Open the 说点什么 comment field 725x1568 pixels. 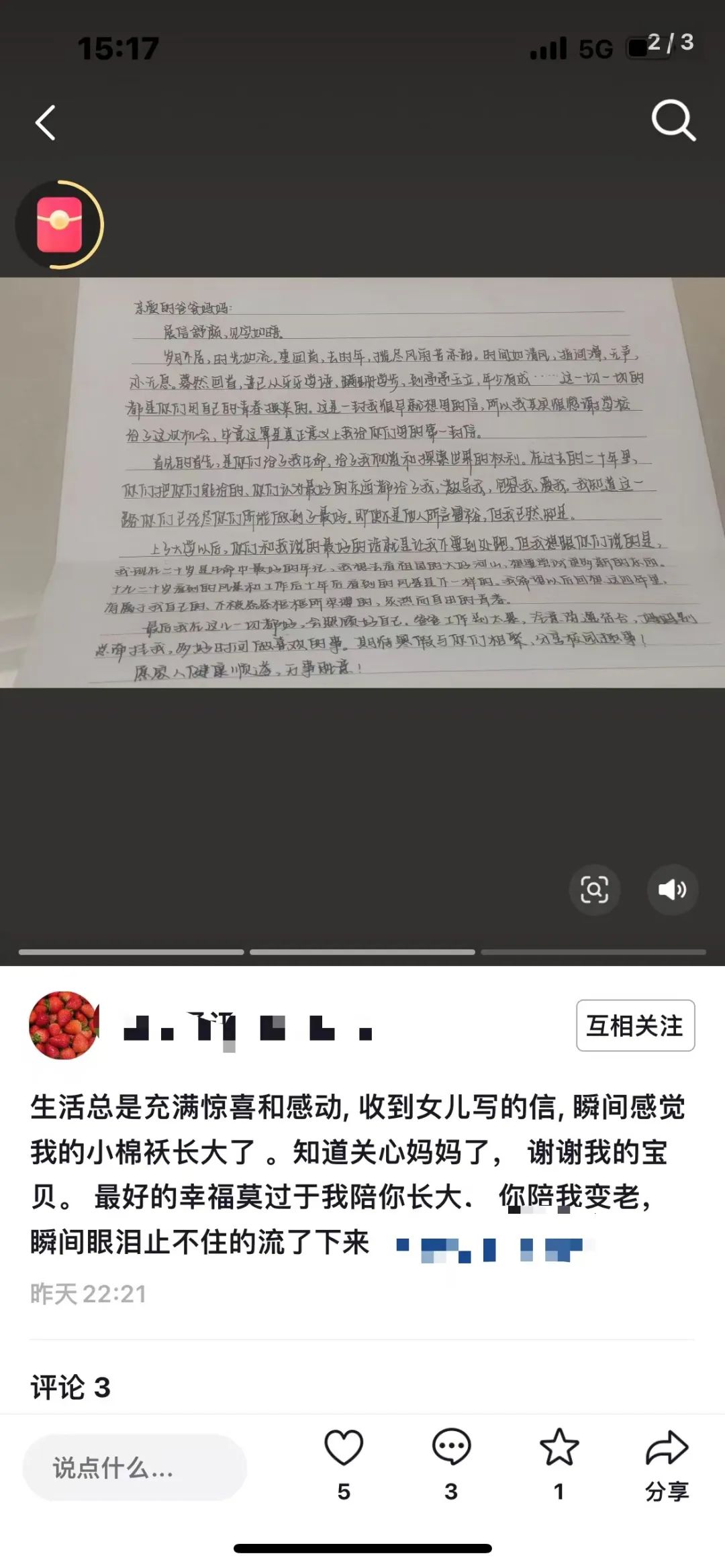tap(134, 1468)
